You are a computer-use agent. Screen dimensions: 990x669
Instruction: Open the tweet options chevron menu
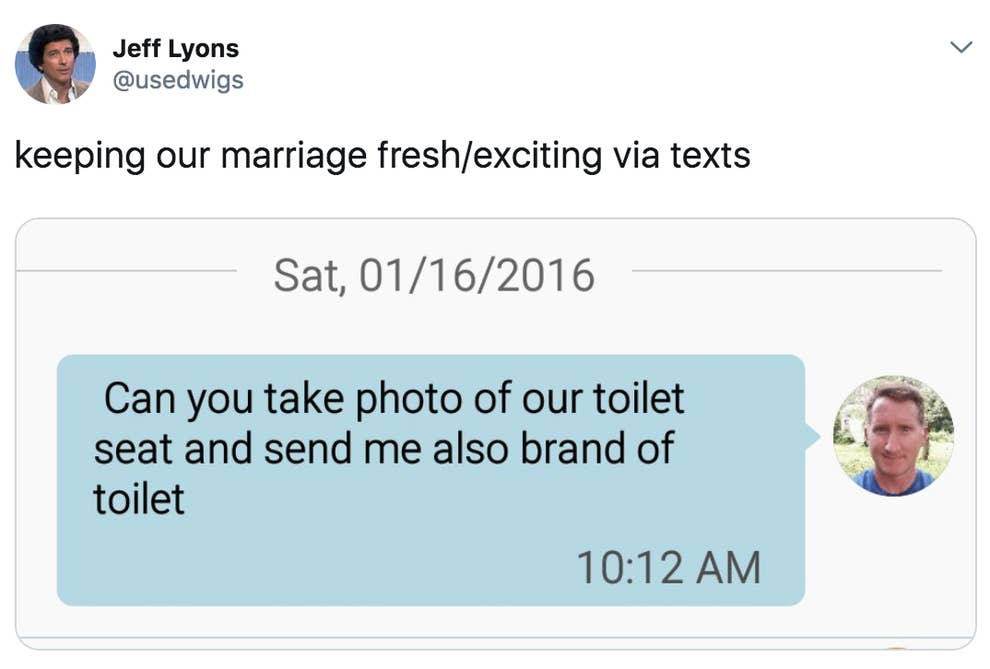960,47
